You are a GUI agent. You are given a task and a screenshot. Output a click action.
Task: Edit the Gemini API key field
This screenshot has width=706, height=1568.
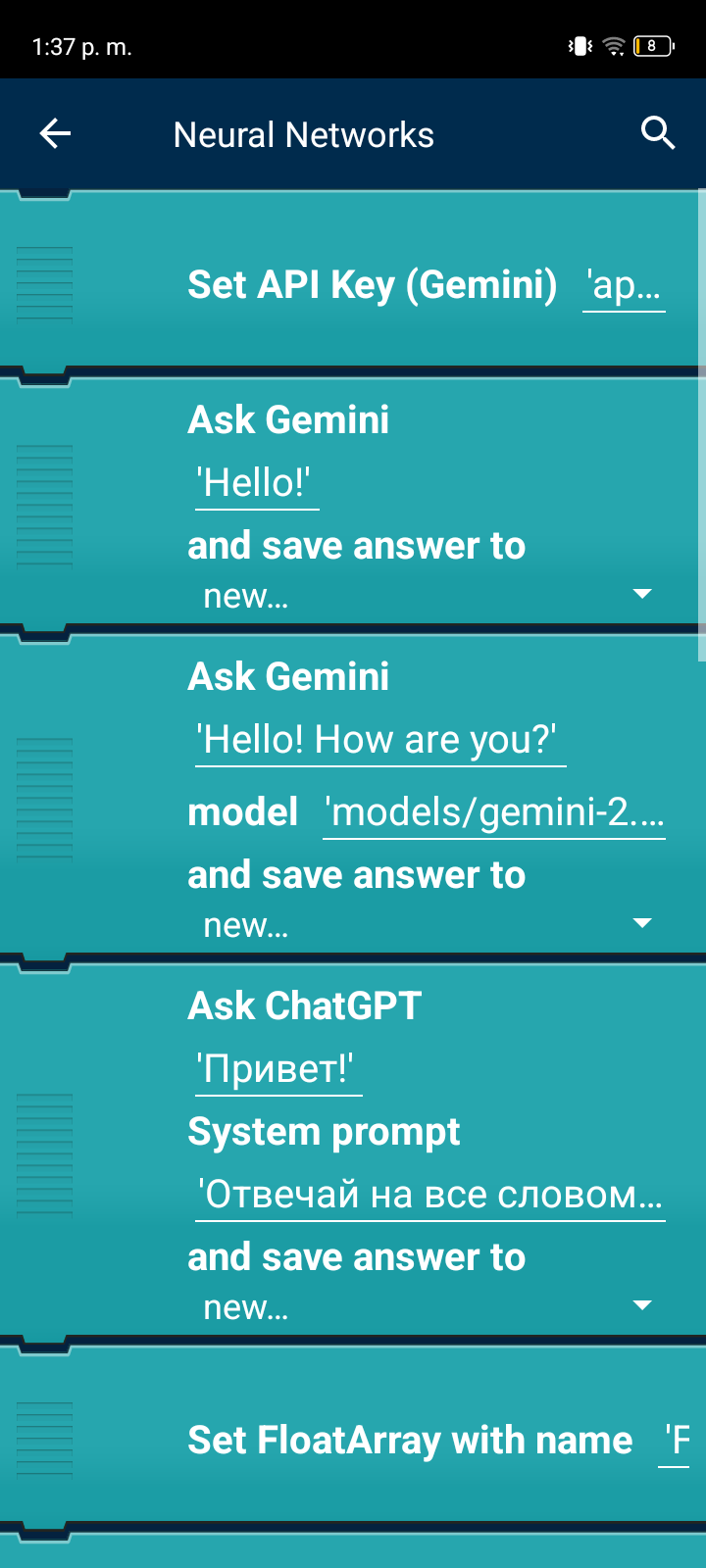(624, 286)
